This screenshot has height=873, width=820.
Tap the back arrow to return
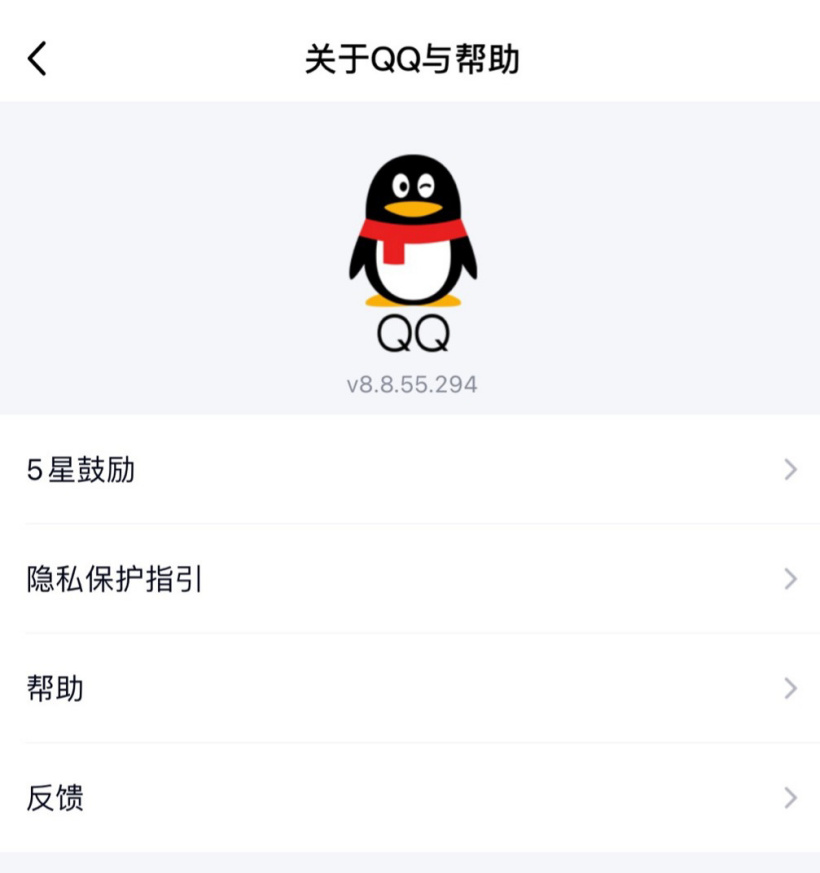[x=38, y=57]
